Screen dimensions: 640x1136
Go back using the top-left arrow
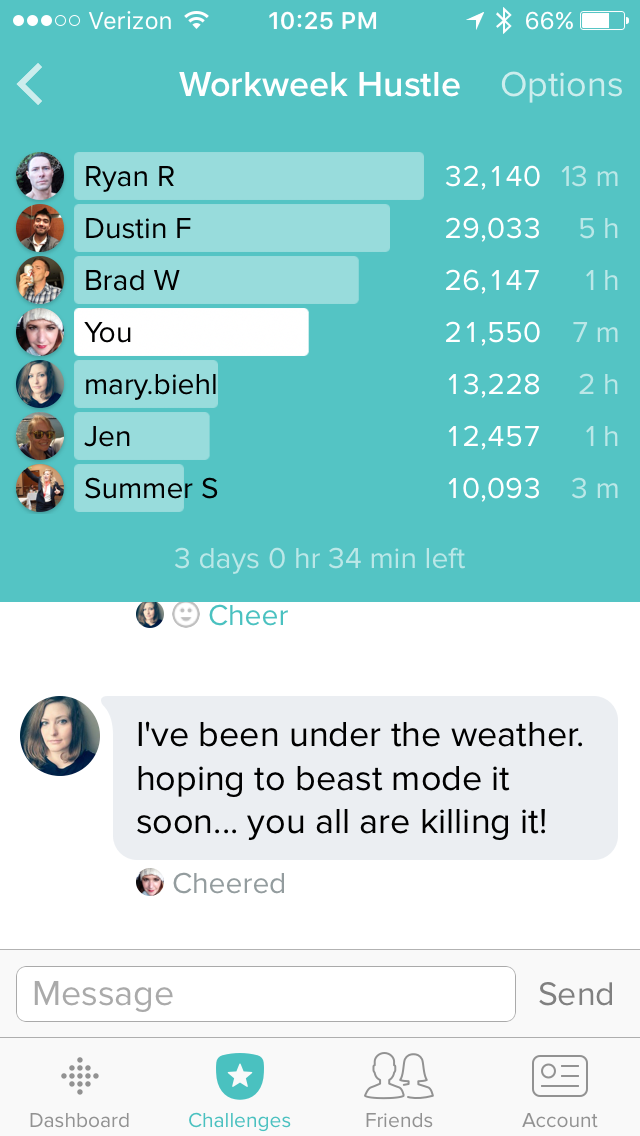click(30, 85)
